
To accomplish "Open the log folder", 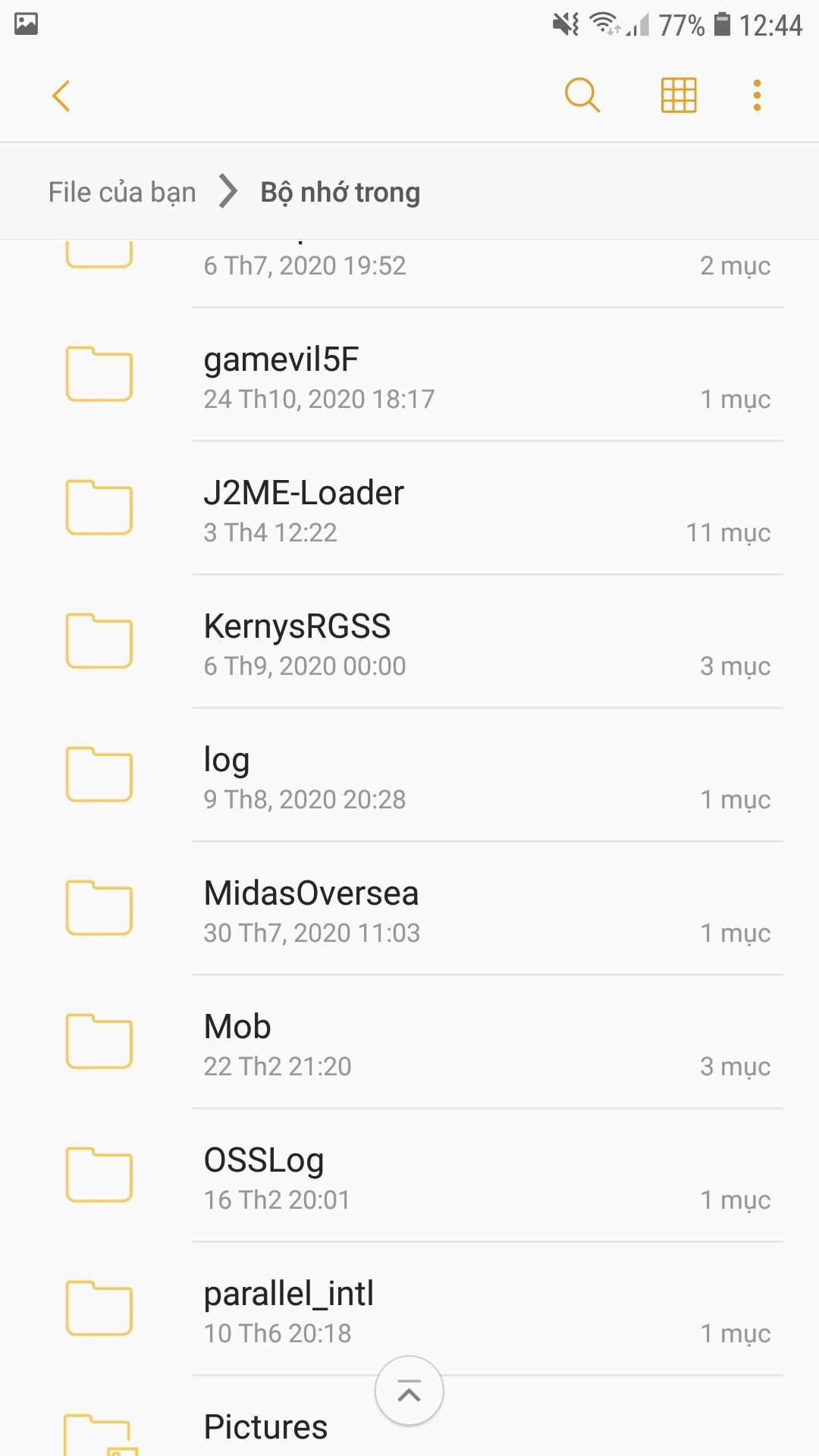I will (x=409, y=777).
